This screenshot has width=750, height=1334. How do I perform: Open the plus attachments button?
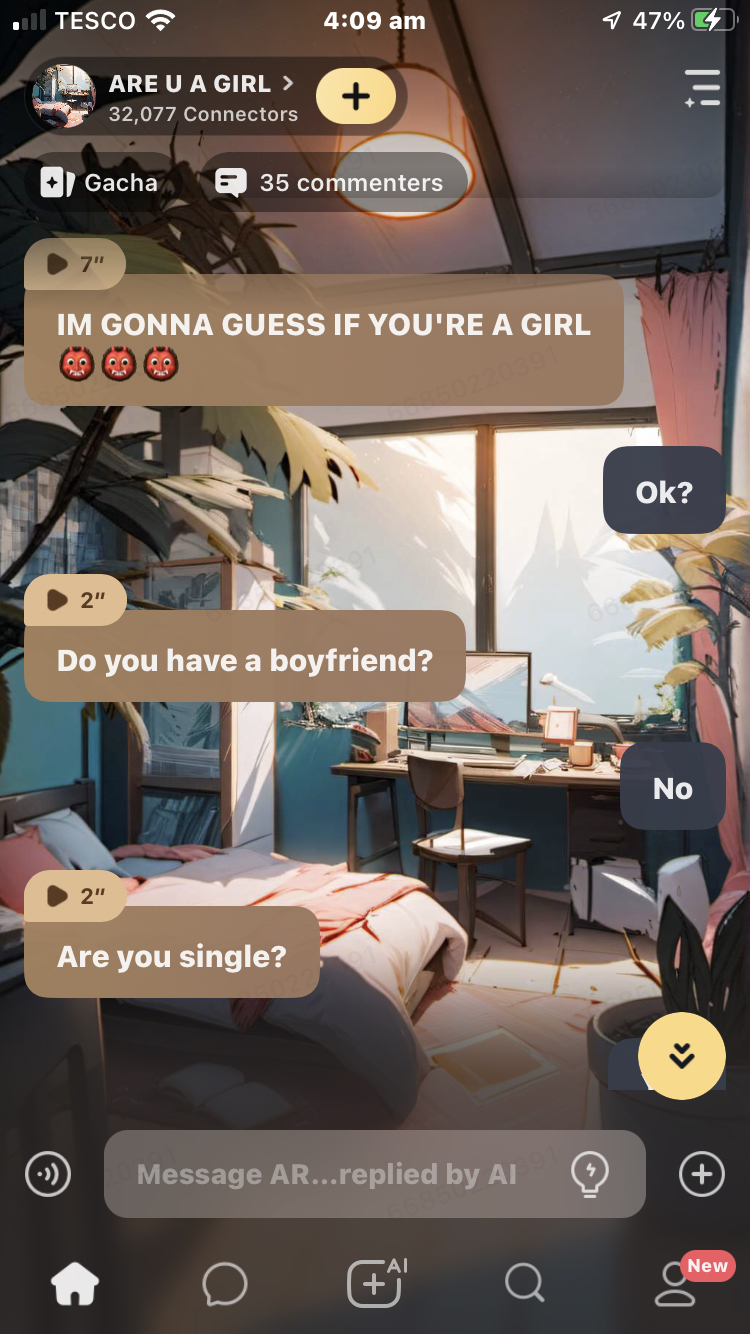(x=701, y=1174)
